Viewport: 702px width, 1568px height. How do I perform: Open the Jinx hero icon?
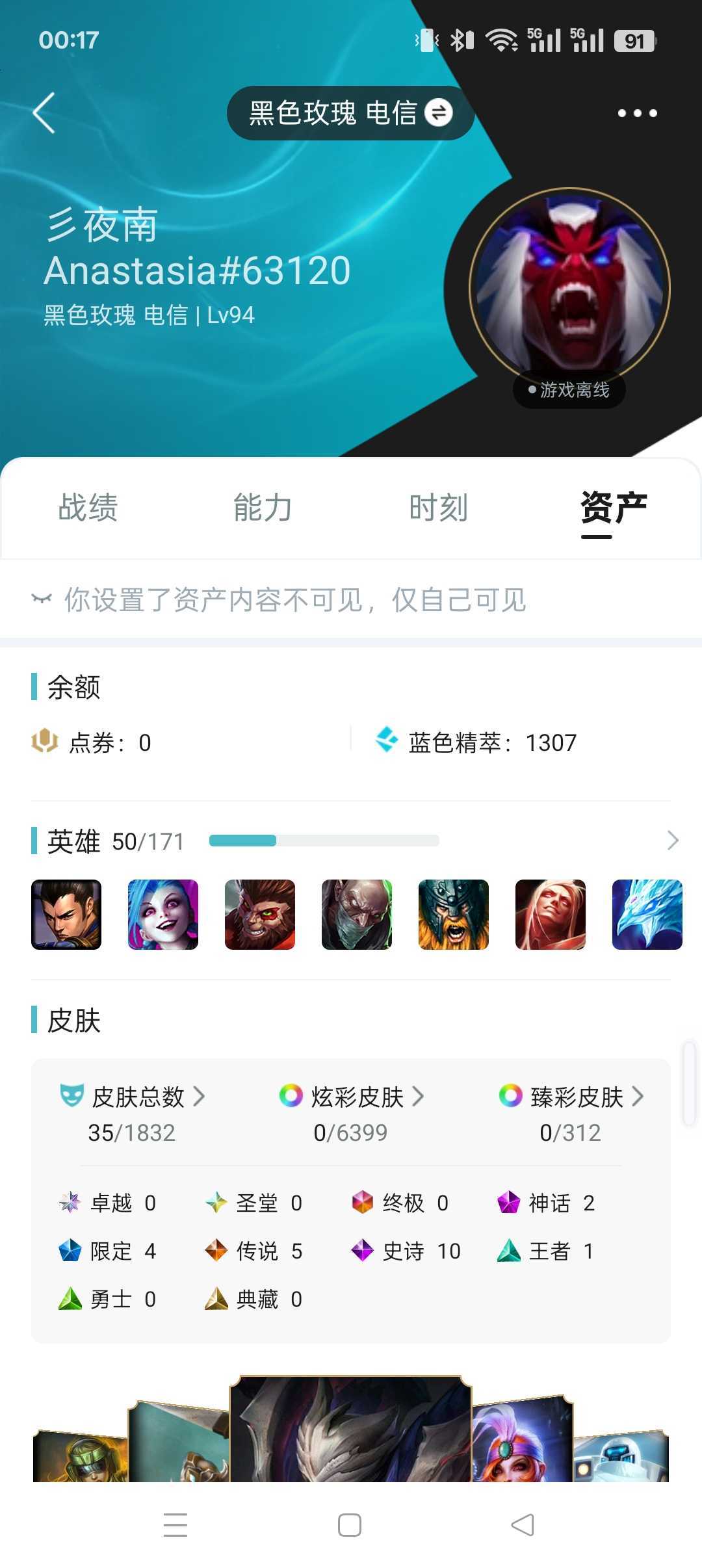coord(163,915)
